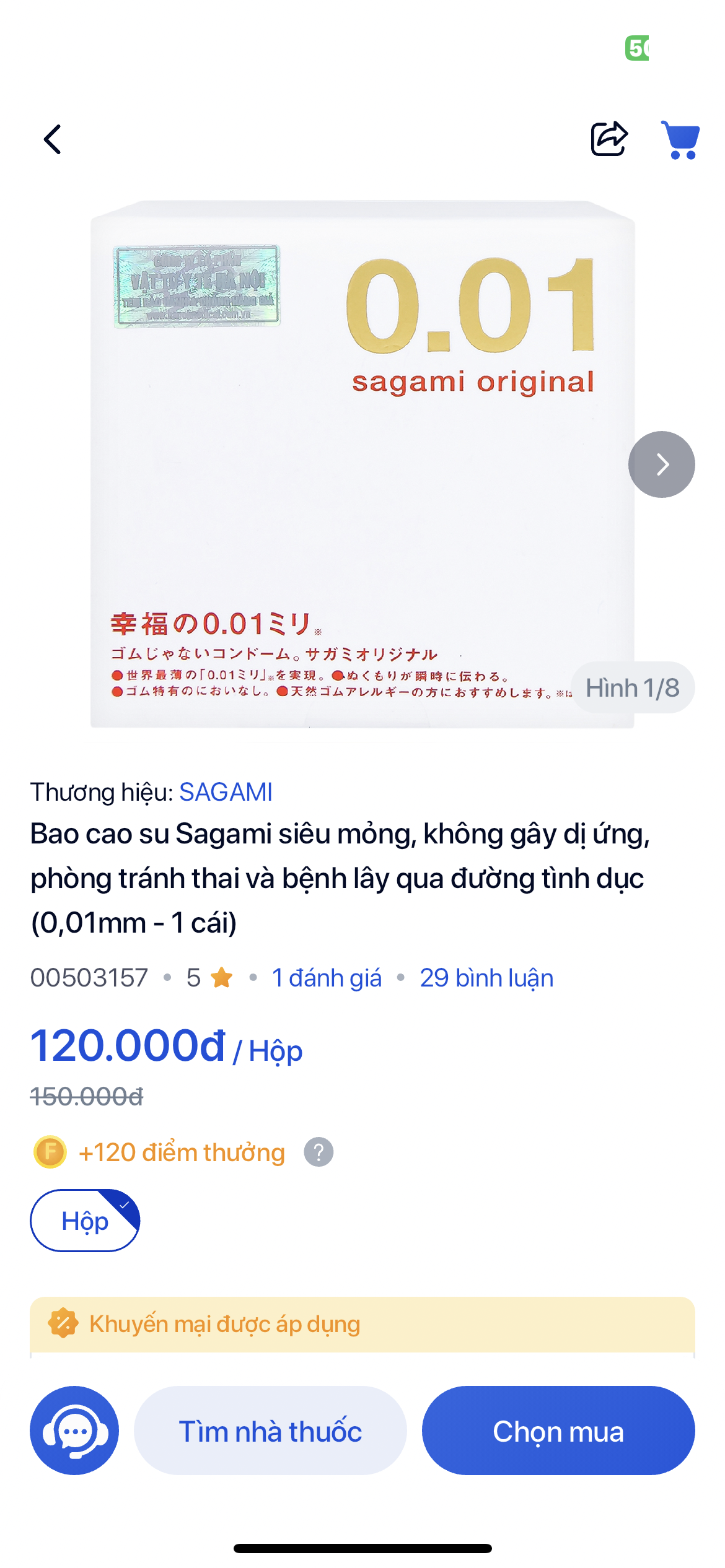Expand Khuyến mại được áp dụng banner
The width and height of the screenshot is (725, 1568).
362,1324
